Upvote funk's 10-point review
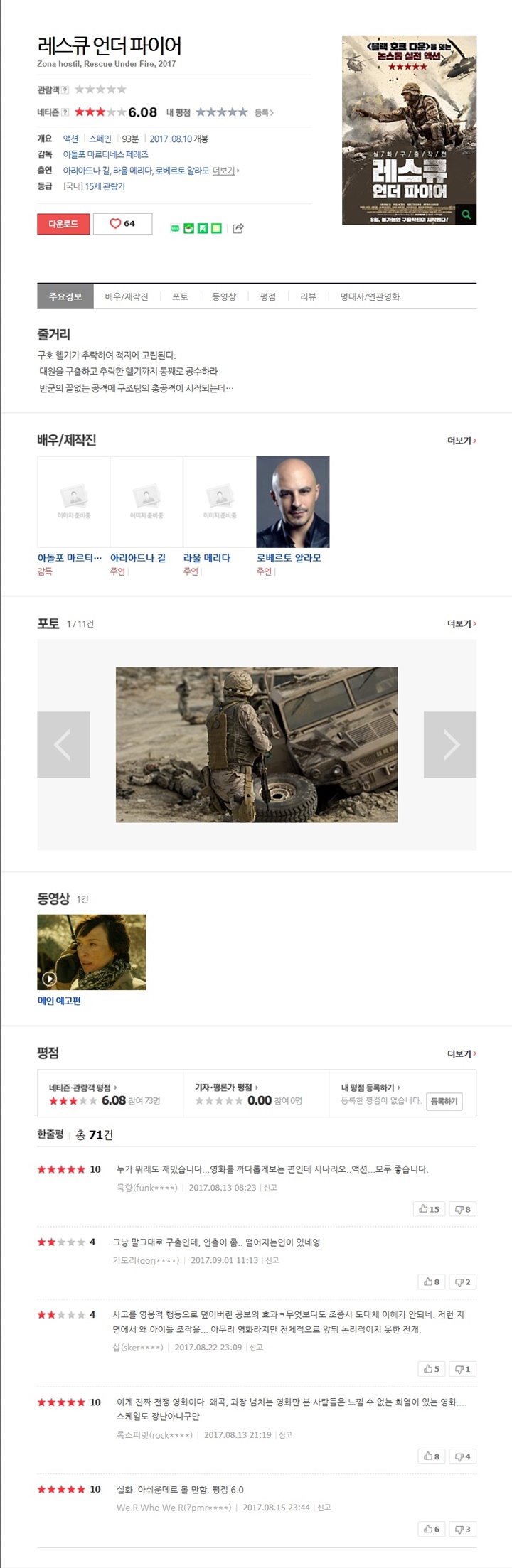Viewport: 512px width, 1568px height. pos(430,1209)
